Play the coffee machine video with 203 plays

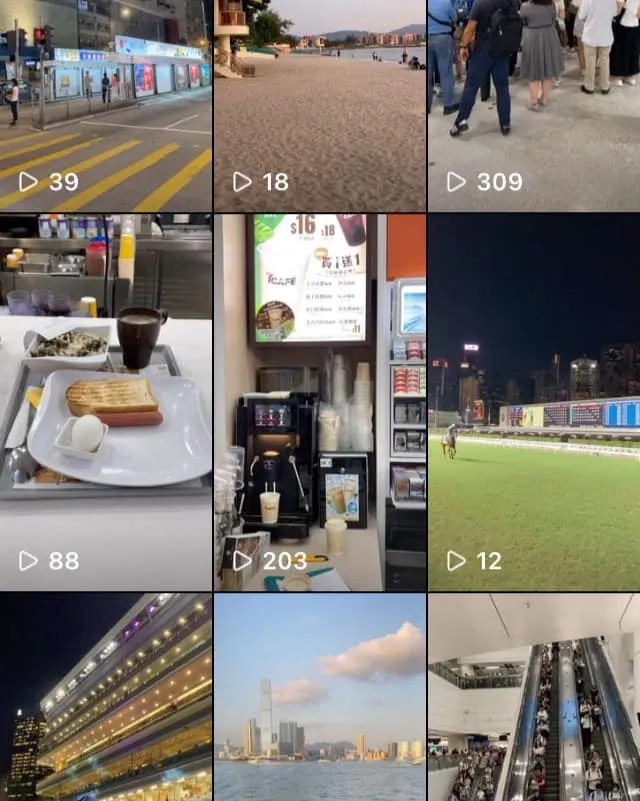320,403
